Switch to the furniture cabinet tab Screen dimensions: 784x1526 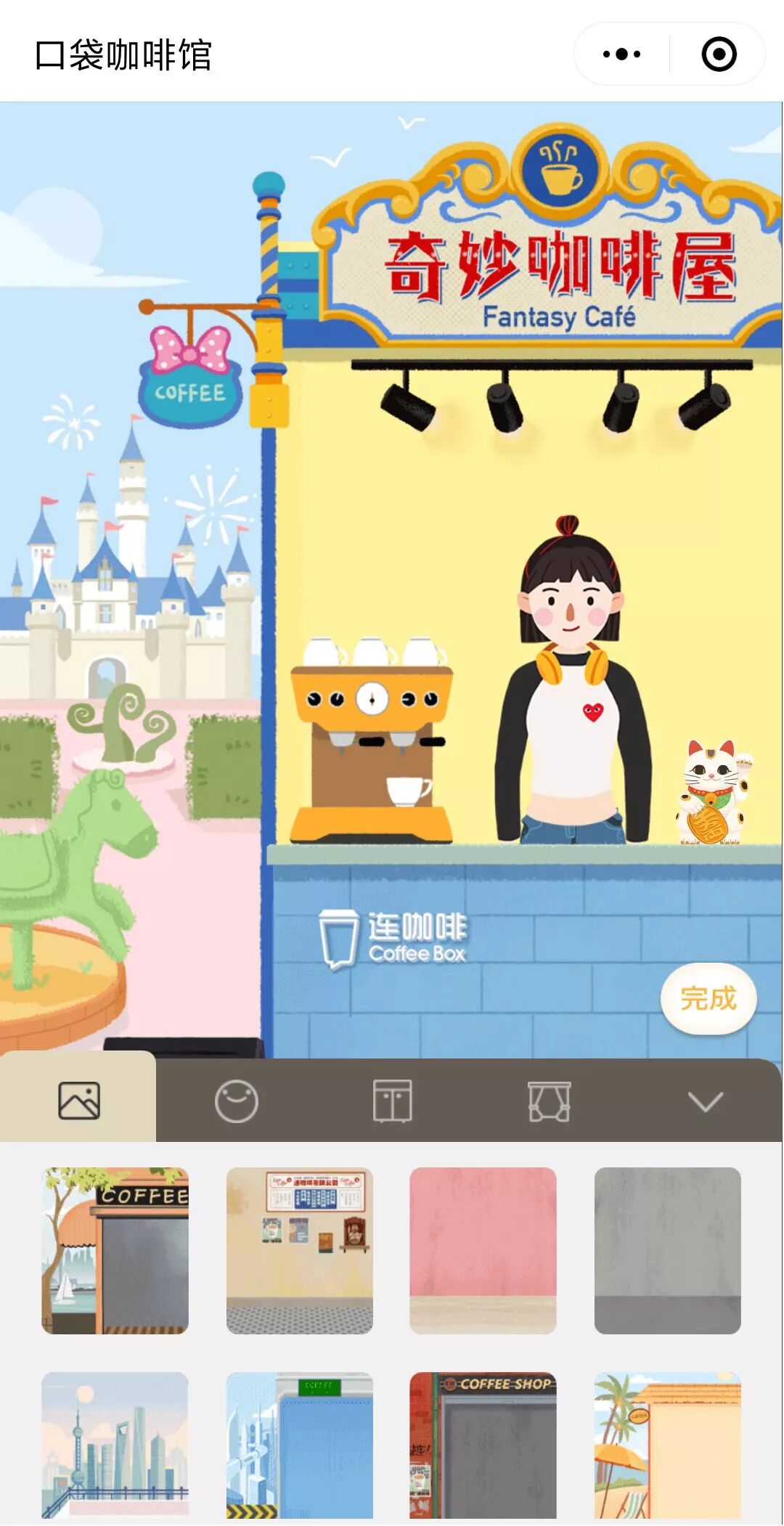point(392,1101)
